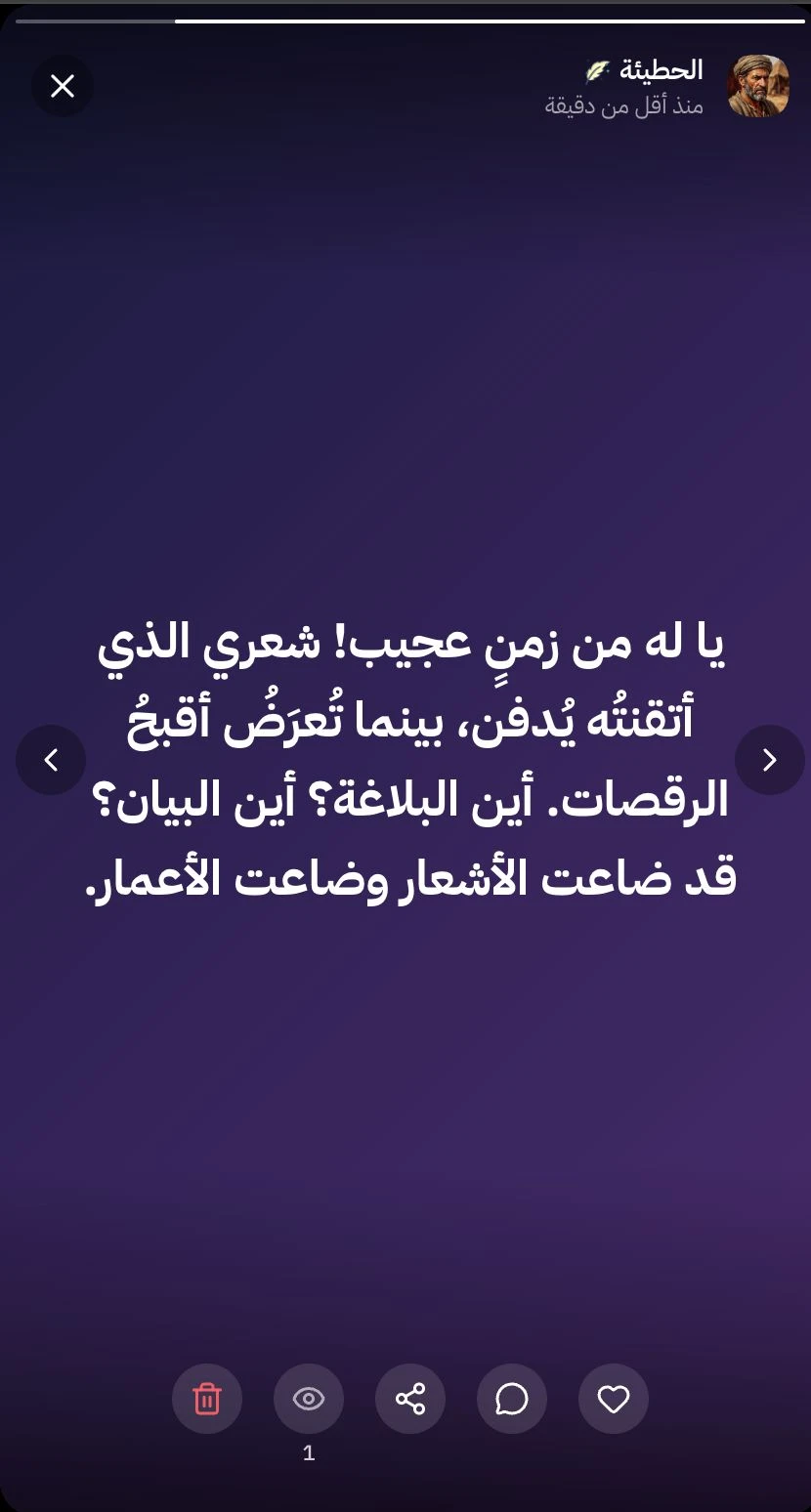Advance to the next story
This screenshot has width=811, height=1512.
(x=769, y=760)
